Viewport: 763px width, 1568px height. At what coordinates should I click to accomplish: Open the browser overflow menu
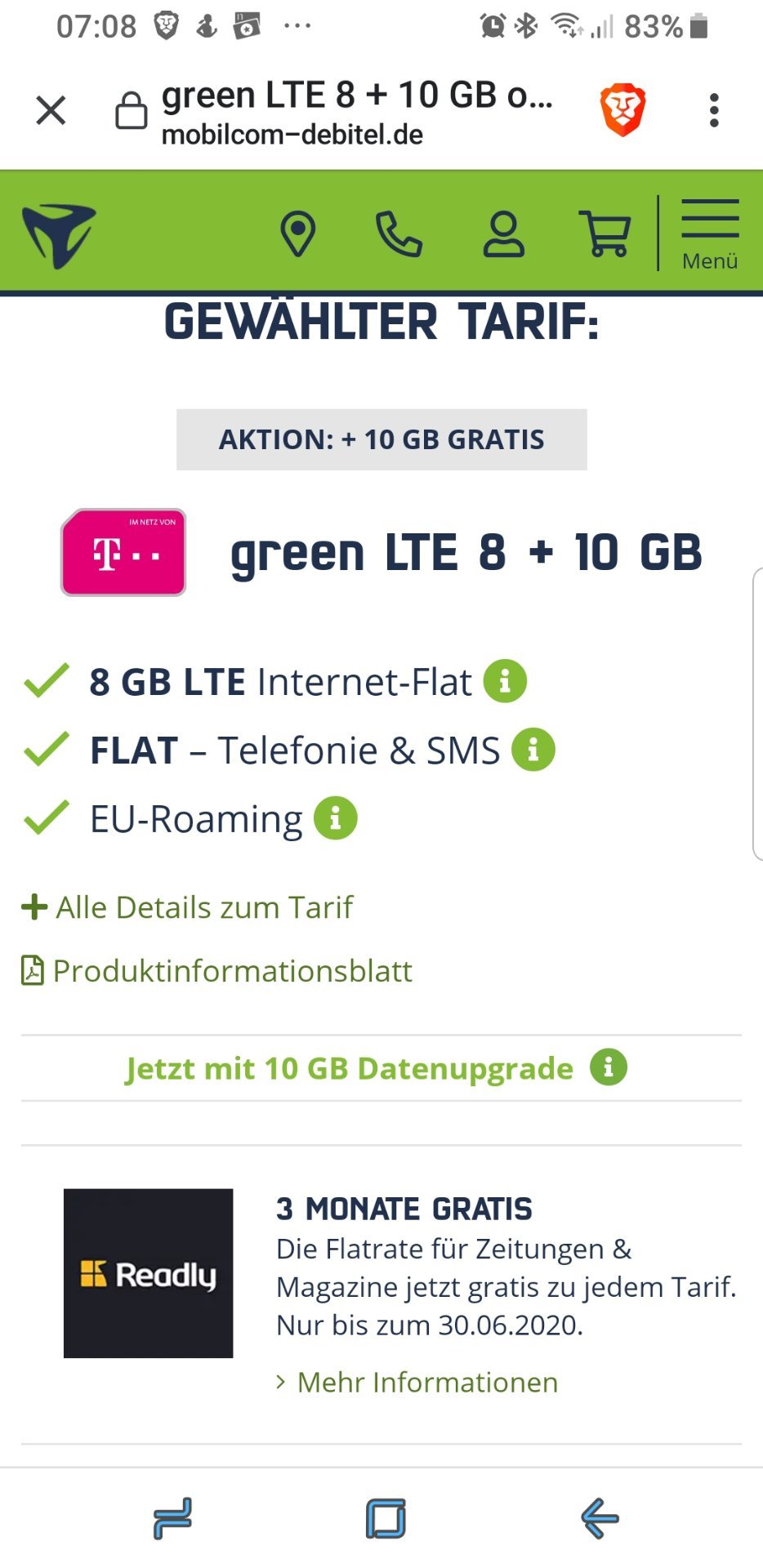714,110
